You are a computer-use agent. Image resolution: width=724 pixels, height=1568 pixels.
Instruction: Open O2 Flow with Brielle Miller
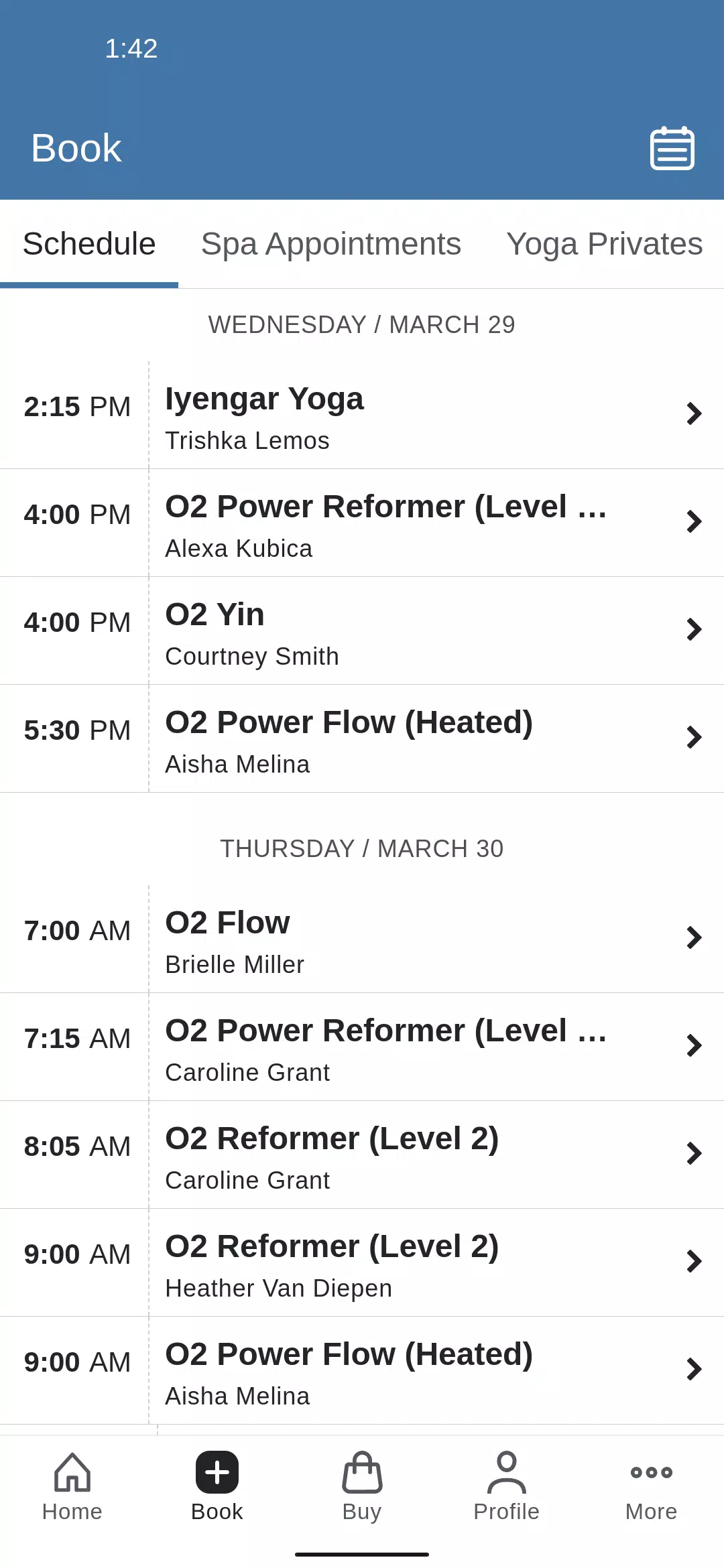click(362, 939)
